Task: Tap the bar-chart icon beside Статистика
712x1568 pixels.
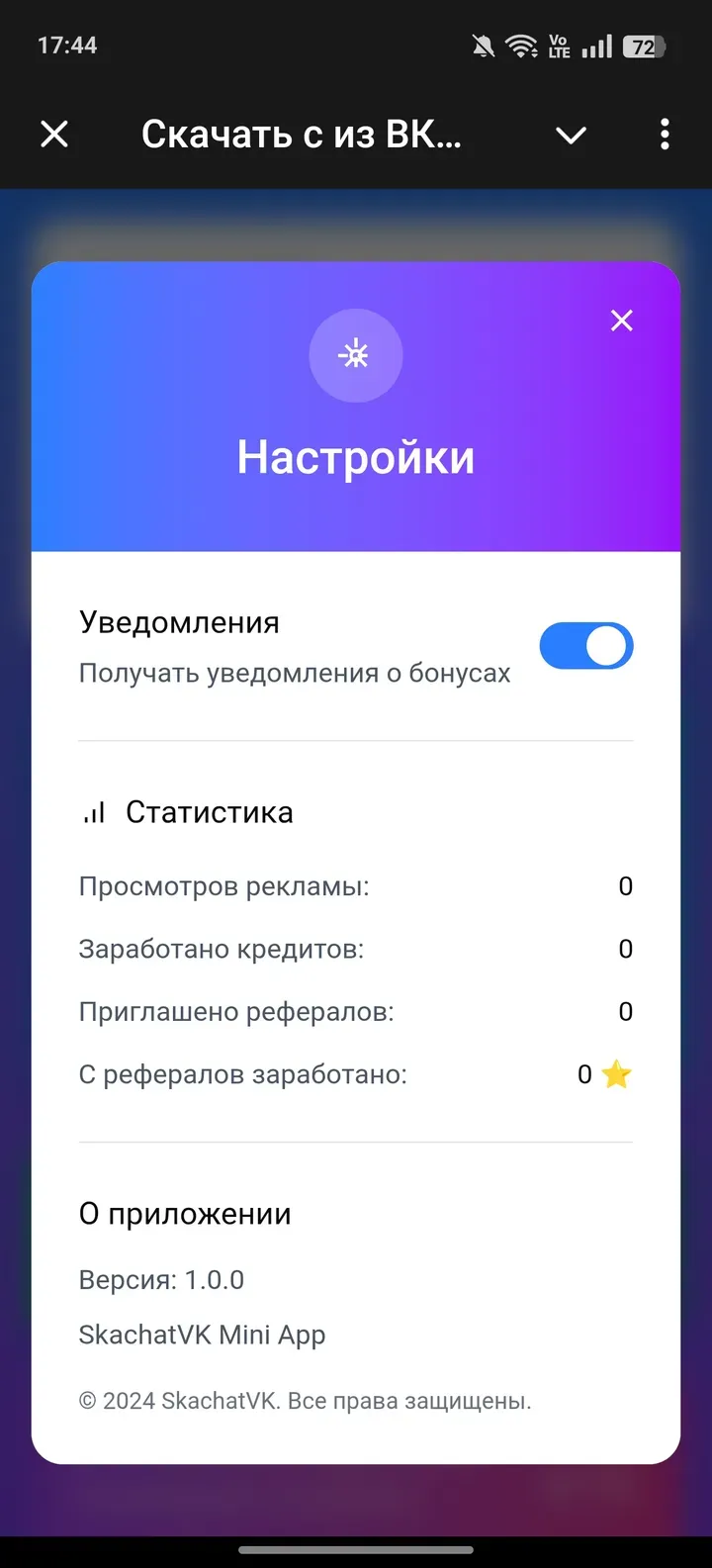Action: [x=94, y=811]
